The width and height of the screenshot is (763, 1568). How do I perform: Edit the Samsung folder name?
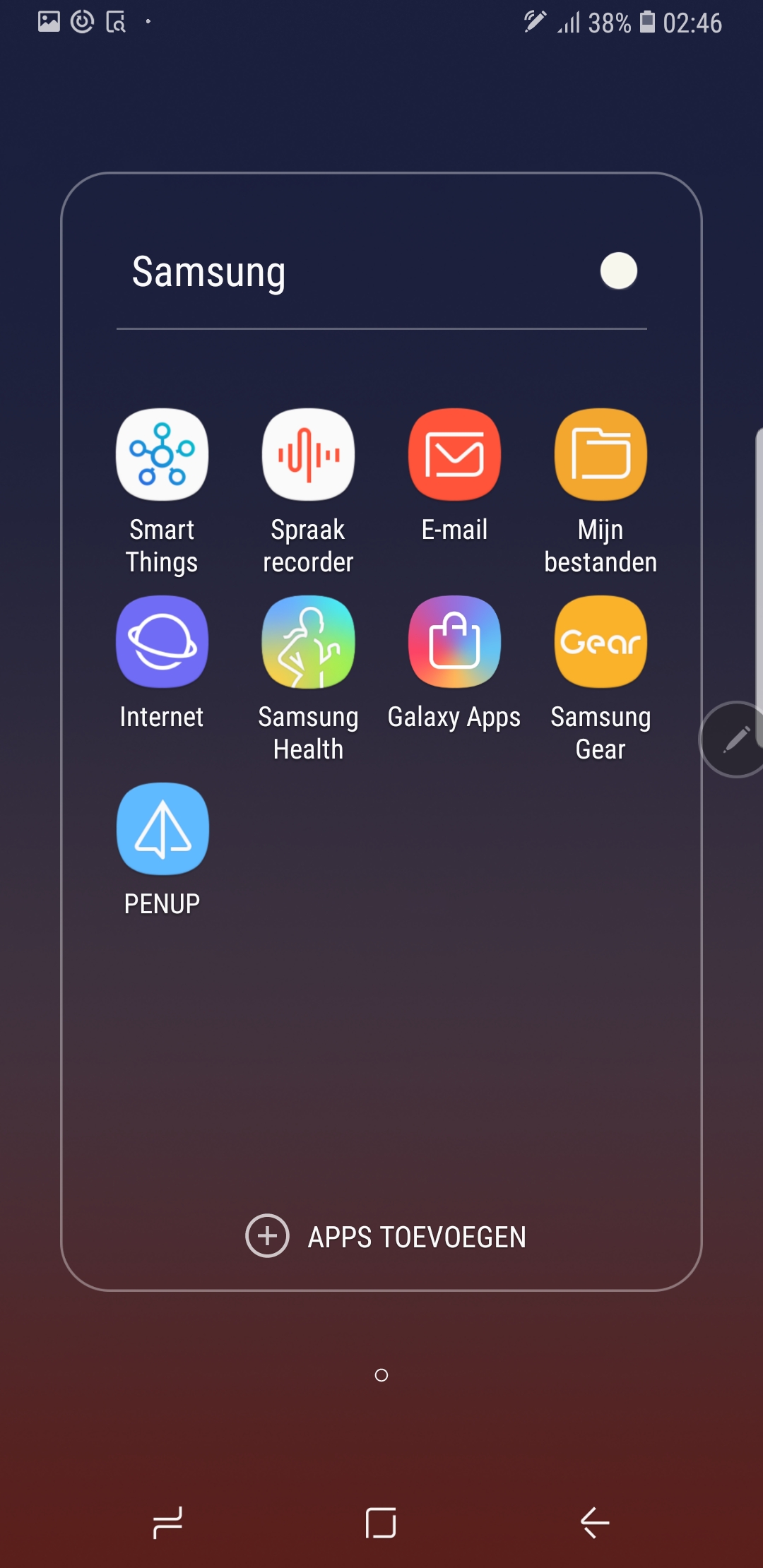pos(209,272)
